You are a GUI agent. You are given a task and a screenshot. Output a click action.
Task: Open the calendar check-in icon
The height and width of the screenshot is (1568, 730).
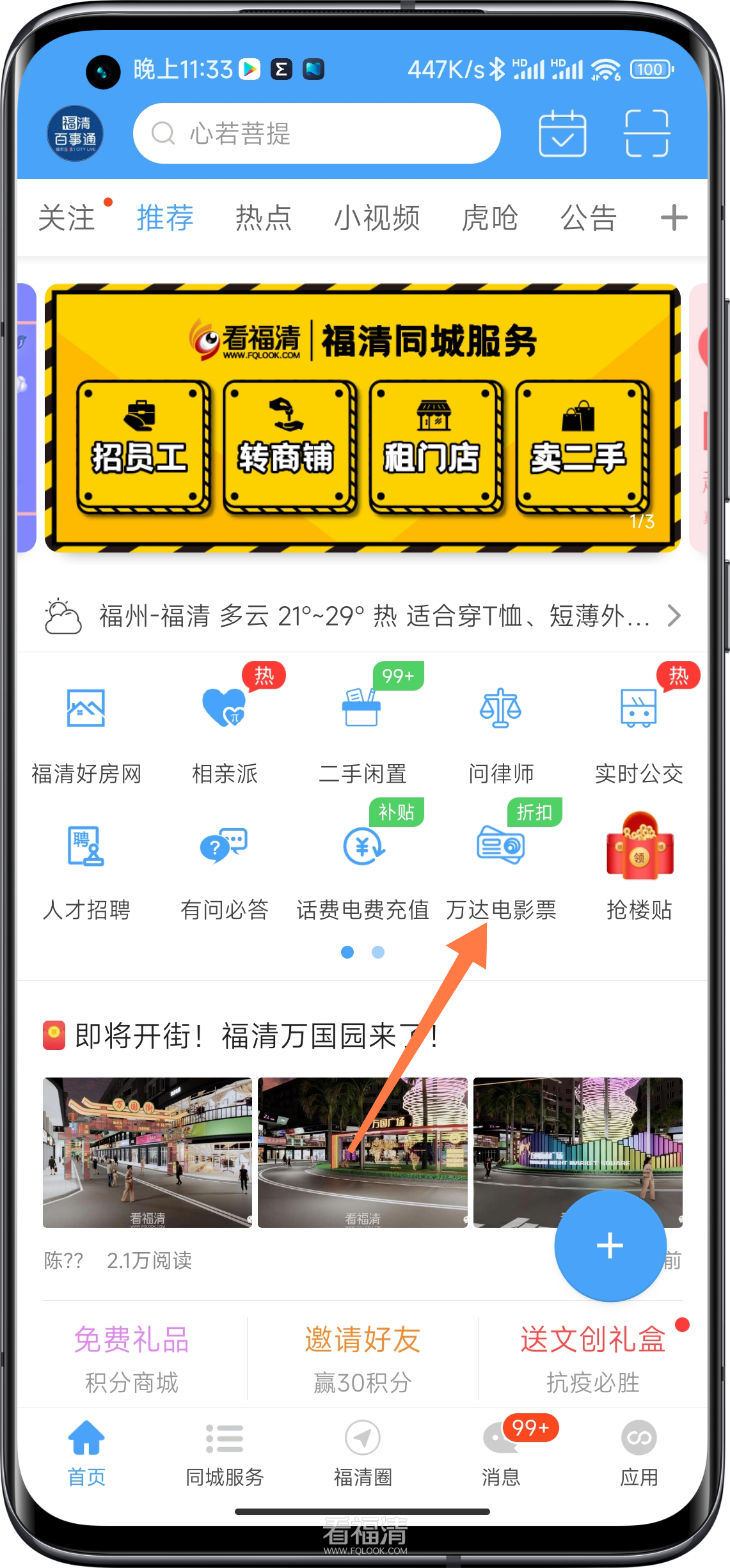pos(562,134)
